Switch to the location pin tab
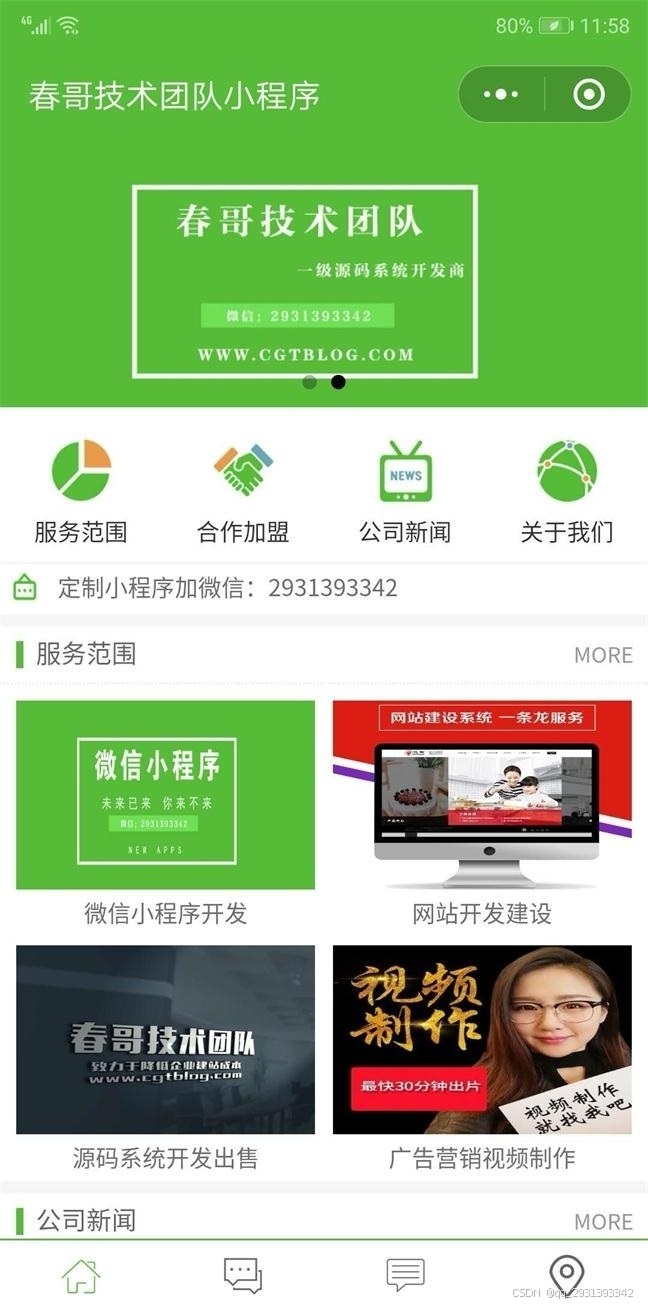648x1304 pixels. [x=567, y=1275]
